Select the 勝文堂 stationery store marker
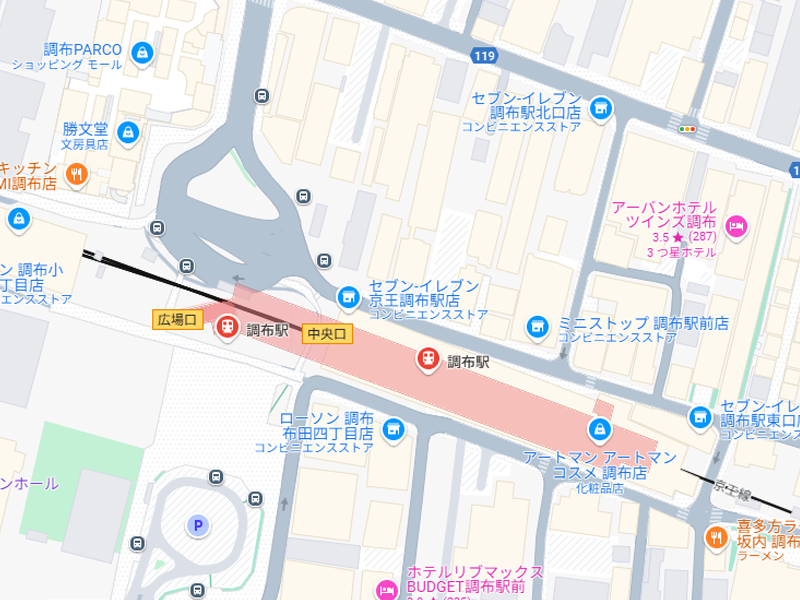This screenshot has width=800, height=600. pyautogui.click(x=128, y=132)
